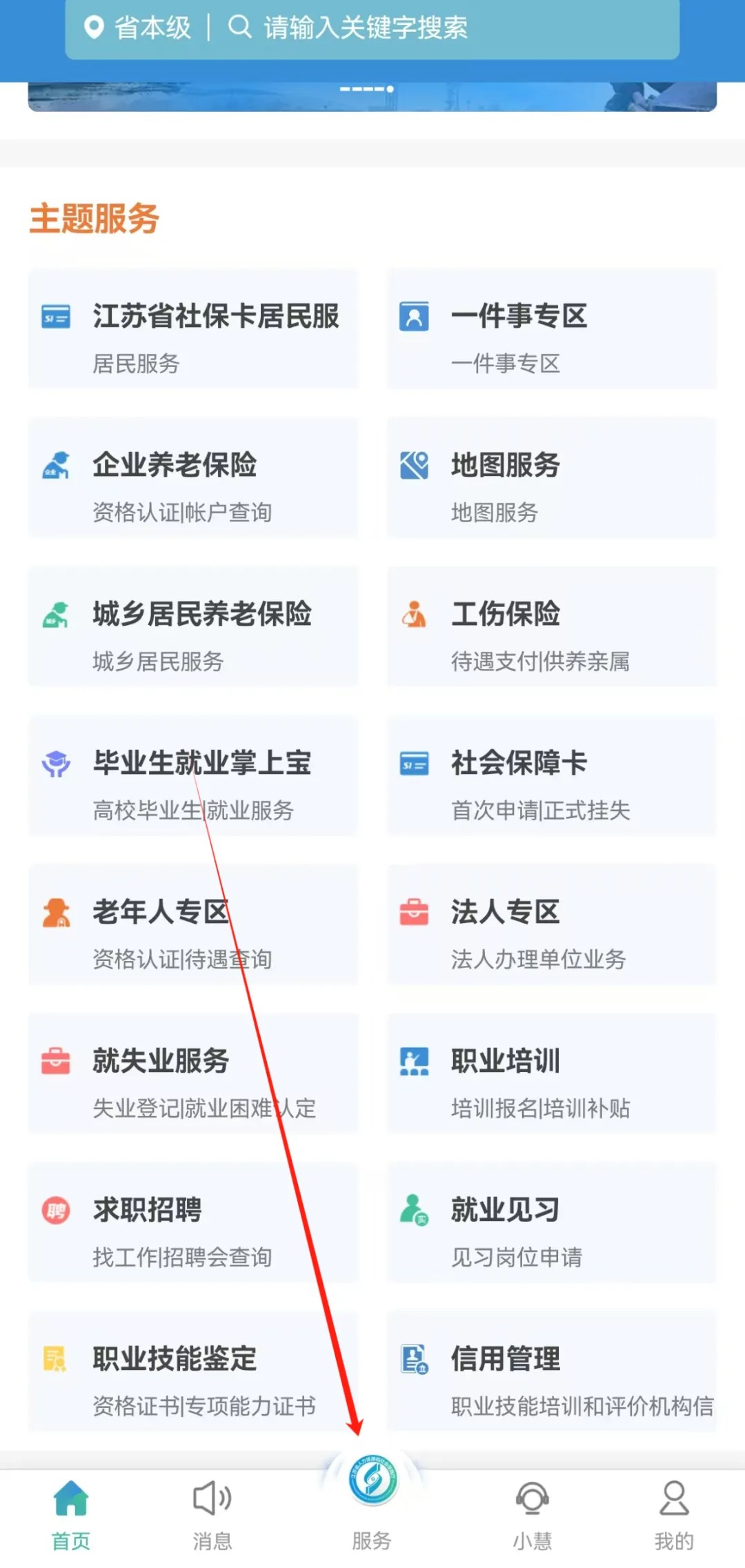Open 企业养老保险 service
This screenshot has width=745, height=1568.
[193, 478]
